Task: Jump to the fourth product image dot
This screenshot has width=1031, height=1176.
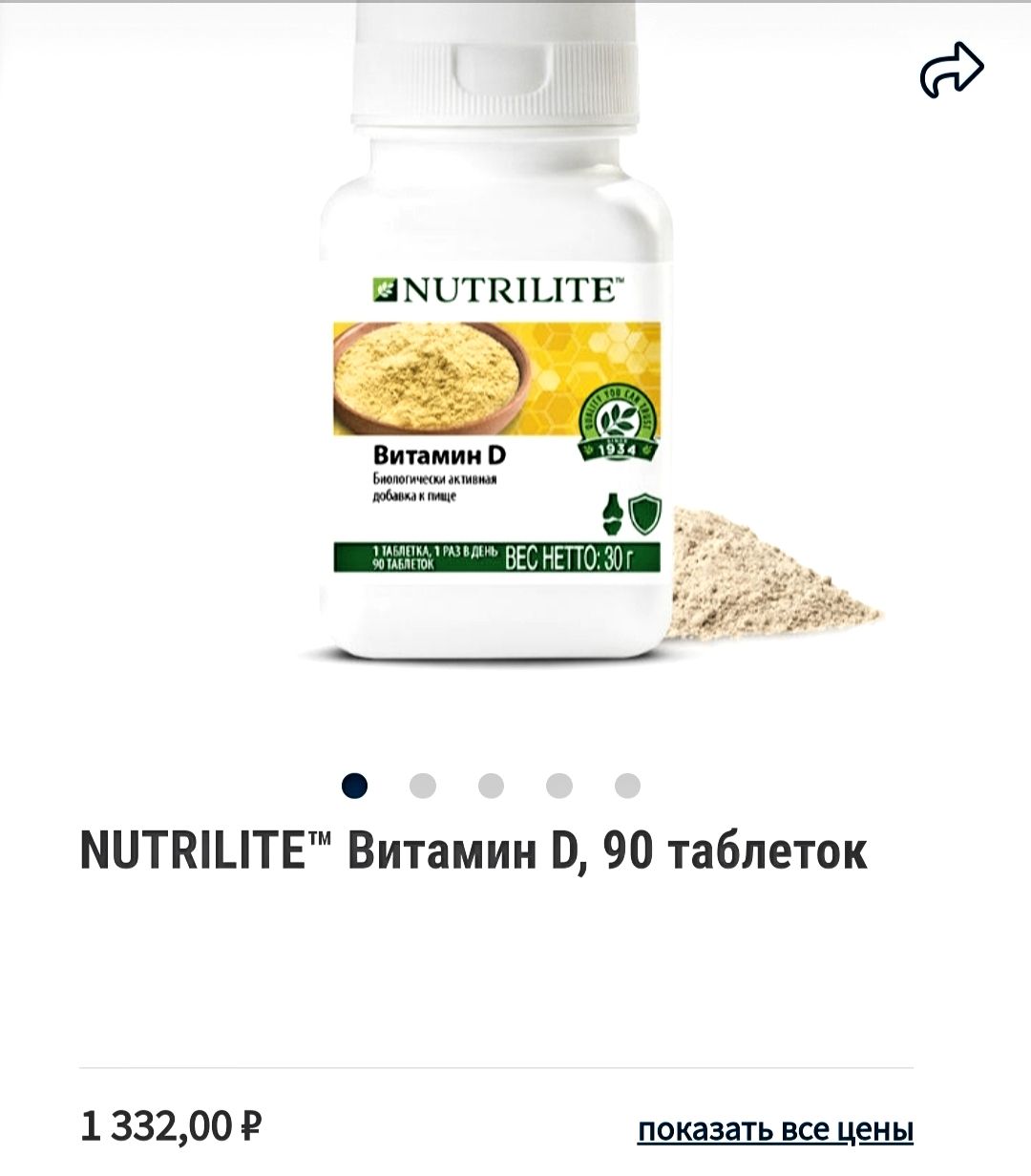Action: pos(559,786)
